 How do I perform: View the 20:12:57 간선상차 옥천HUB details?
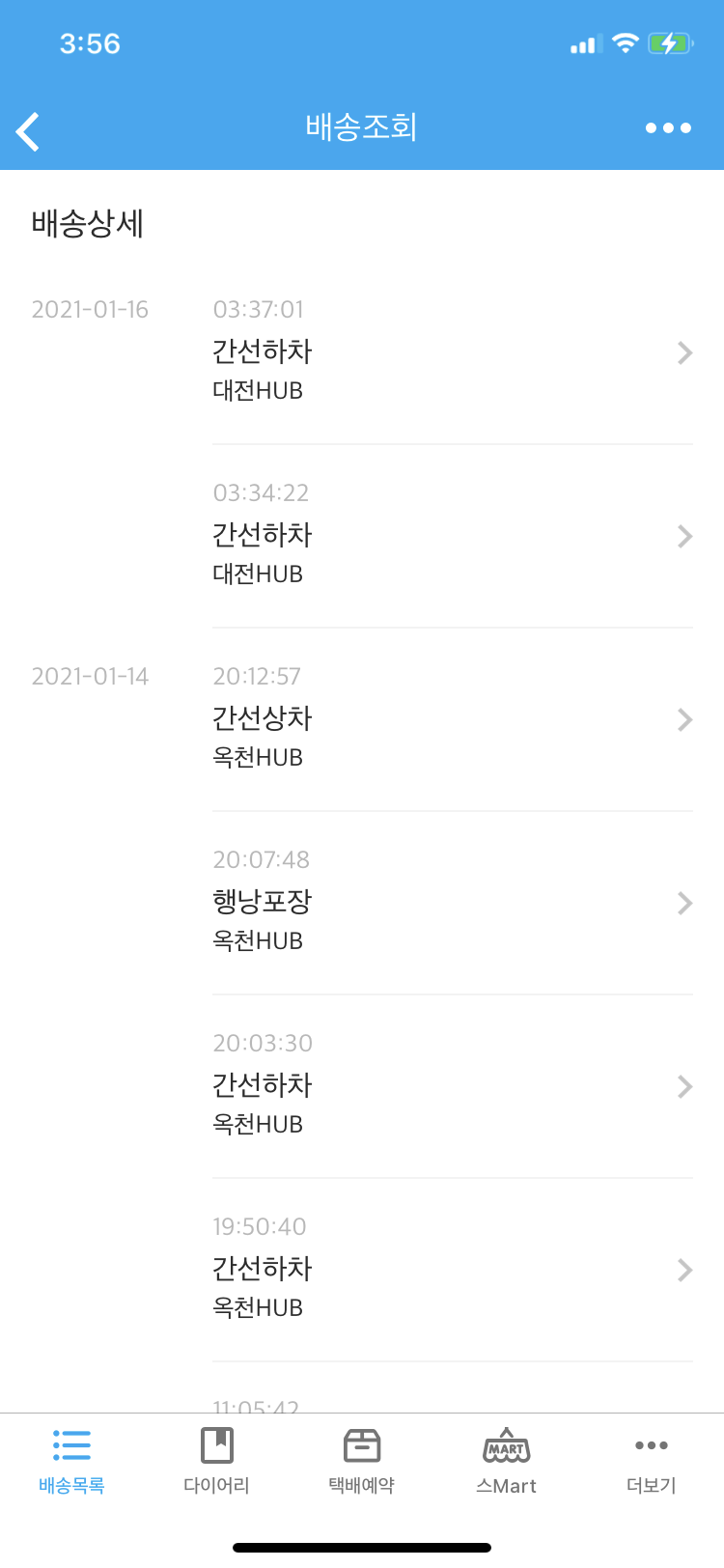pyautogui.click(x=452, y=719)
